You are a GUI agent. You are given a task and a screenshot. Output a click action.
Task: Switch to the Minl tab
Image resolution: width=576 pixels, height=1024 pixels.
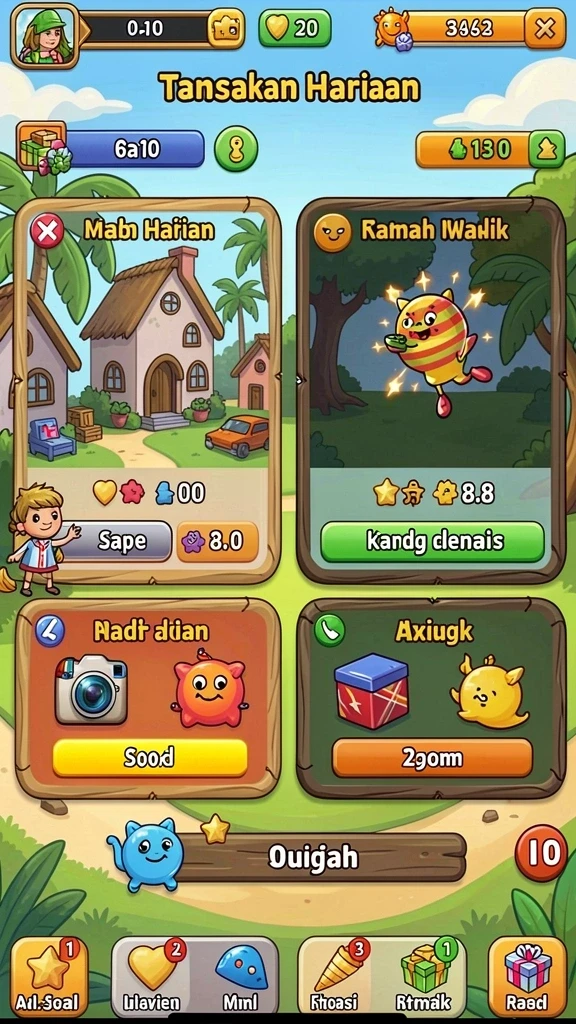tap(240, 977)
